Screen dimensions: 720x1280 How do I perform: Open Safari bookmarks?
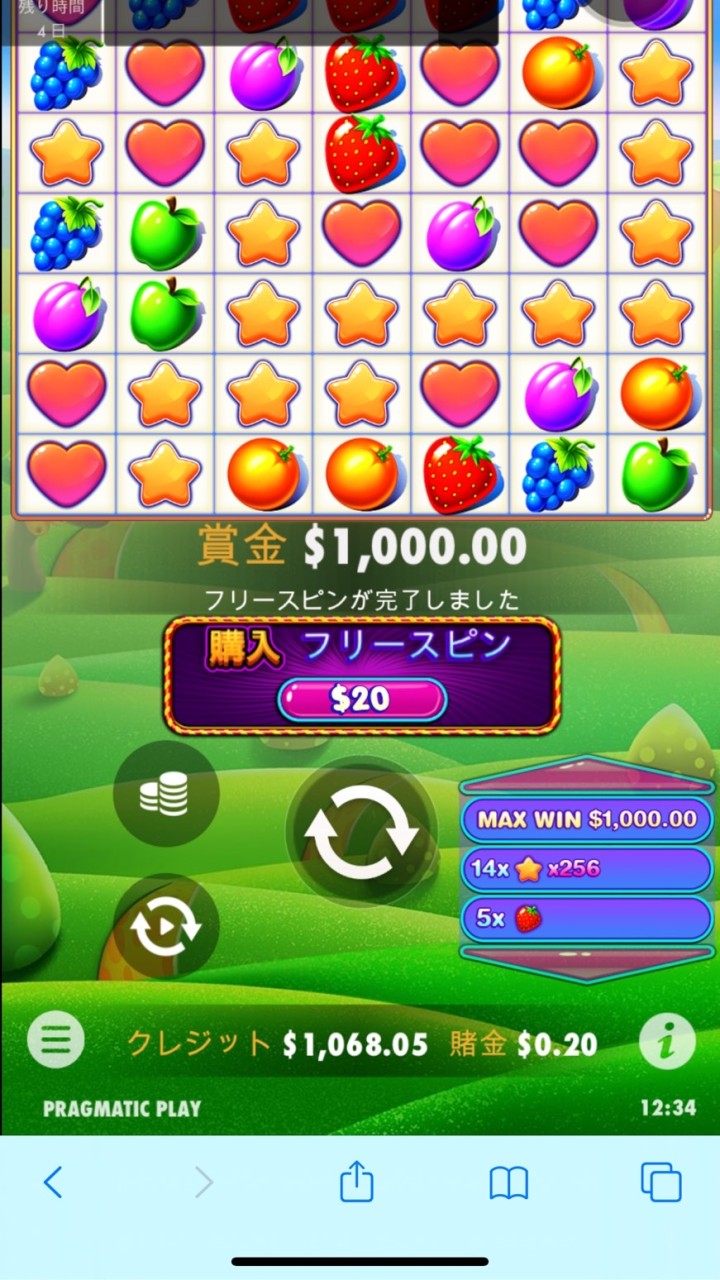508,1183
